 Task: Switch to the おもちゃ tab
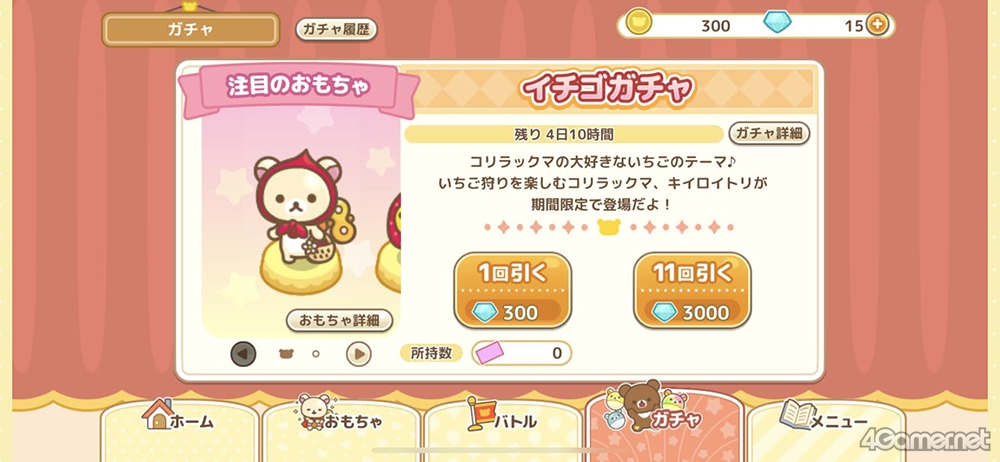[x=340, y=421]
